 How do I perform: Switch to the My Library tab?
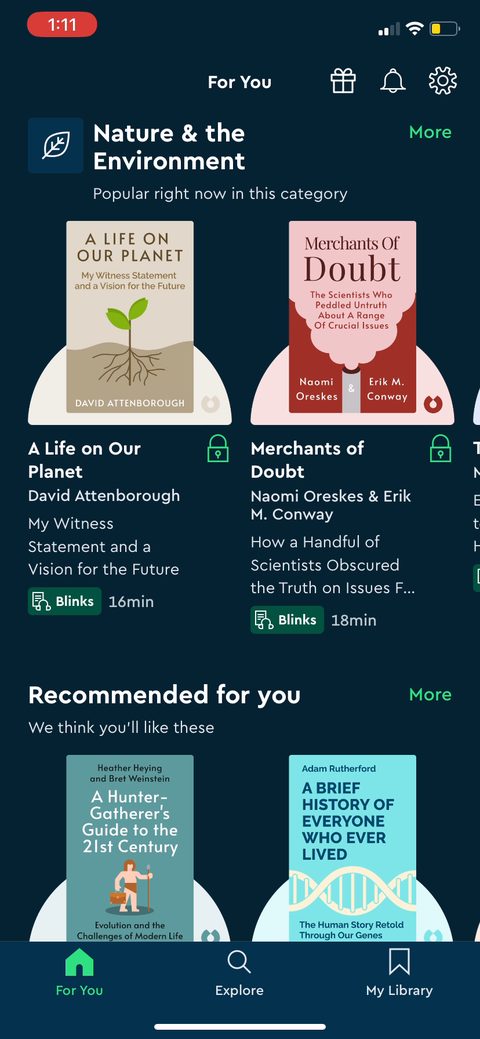click(x=399, y=972)
